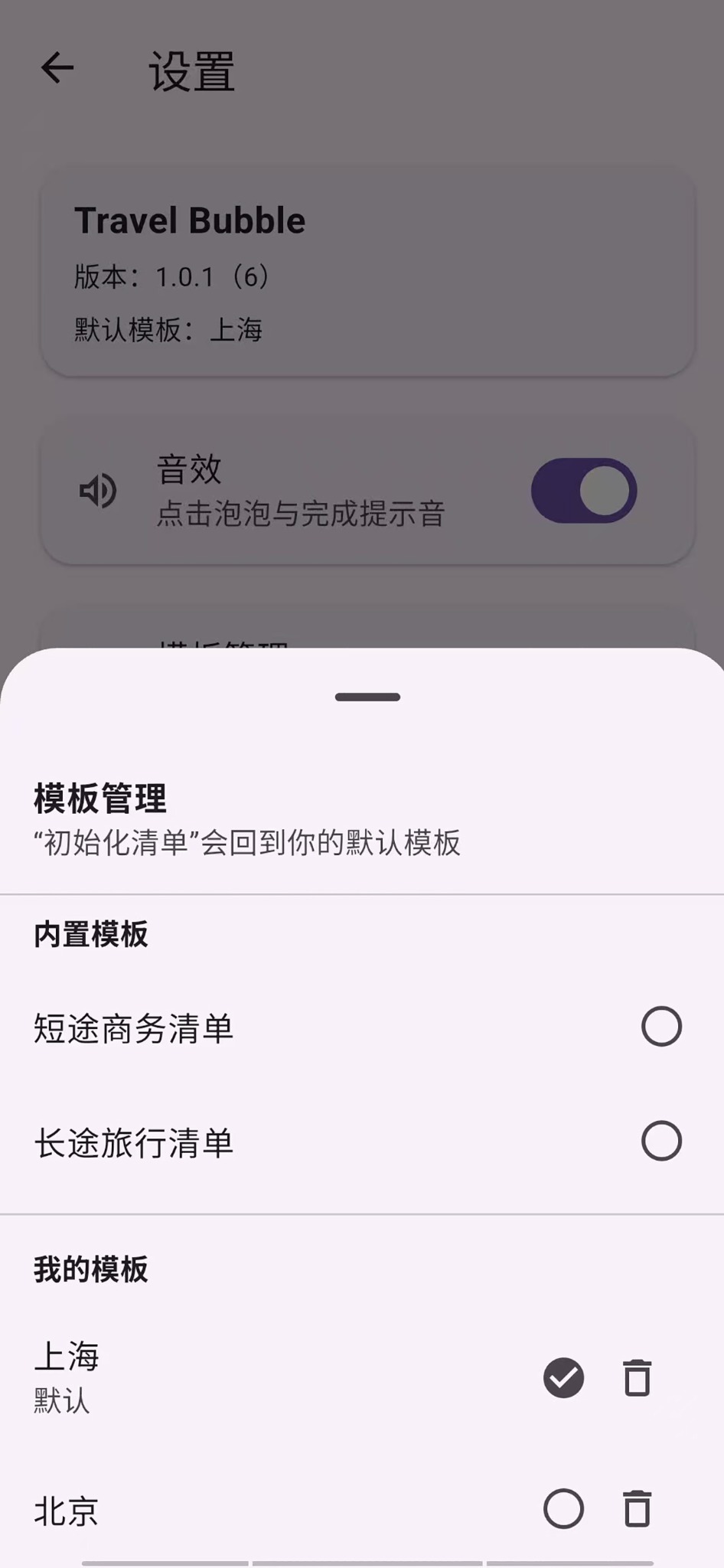Tap the back arrow to leave 设置
The width and height of the screenshot is (724, 1568).
click(56, 69)
